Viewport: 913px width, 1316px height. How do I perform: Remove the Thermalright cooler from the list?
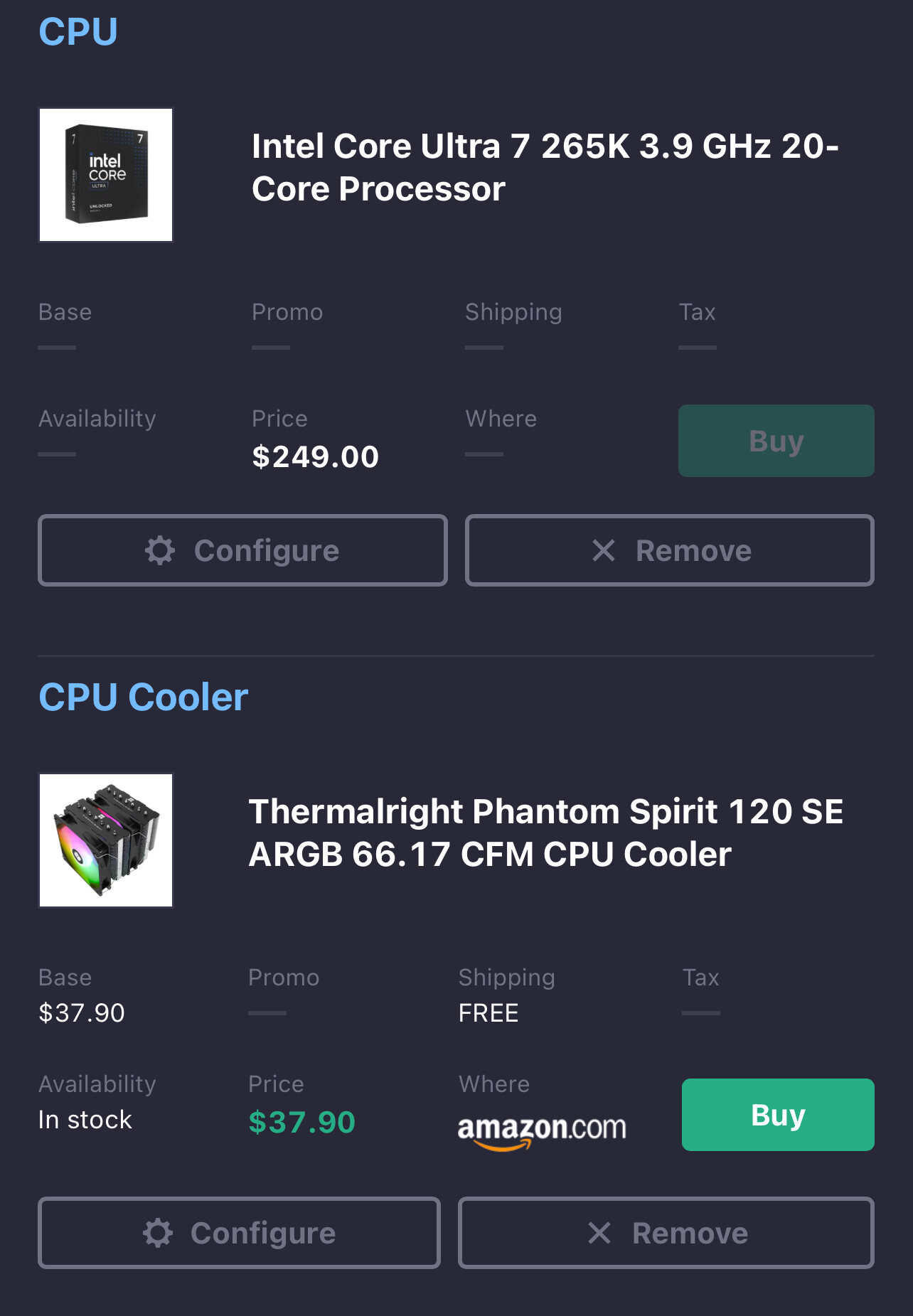coord(666,1233)
